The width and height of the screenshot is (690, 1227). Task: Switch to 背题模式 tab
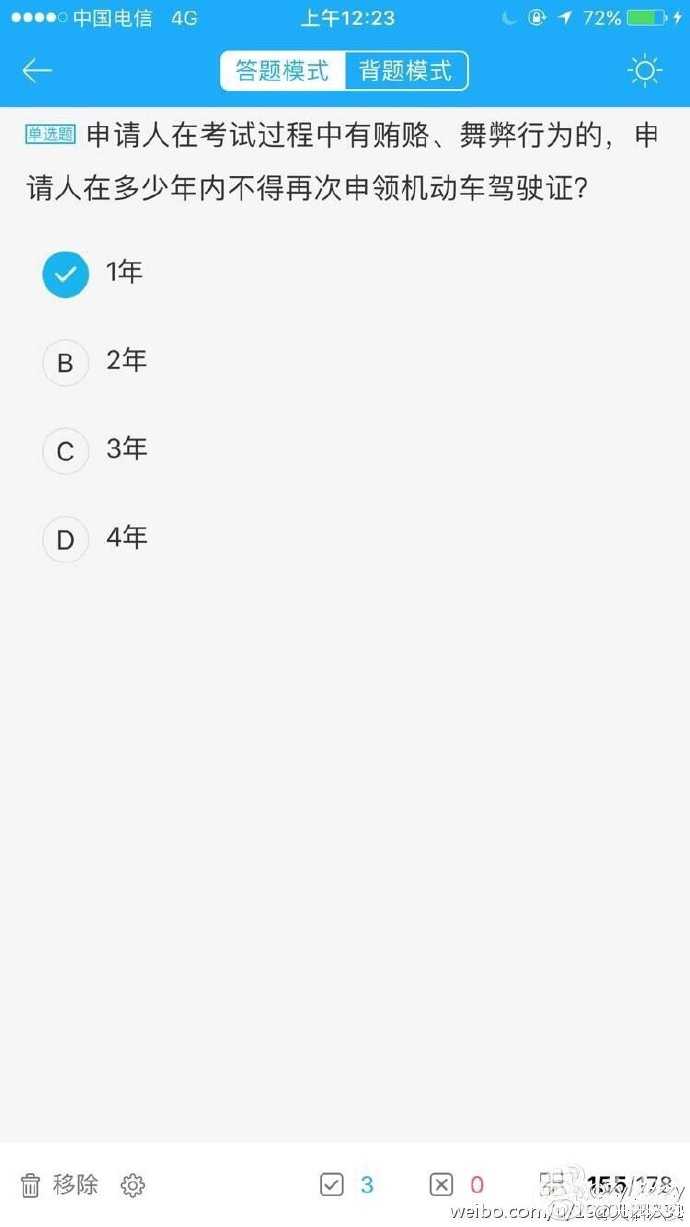[405, 71]
